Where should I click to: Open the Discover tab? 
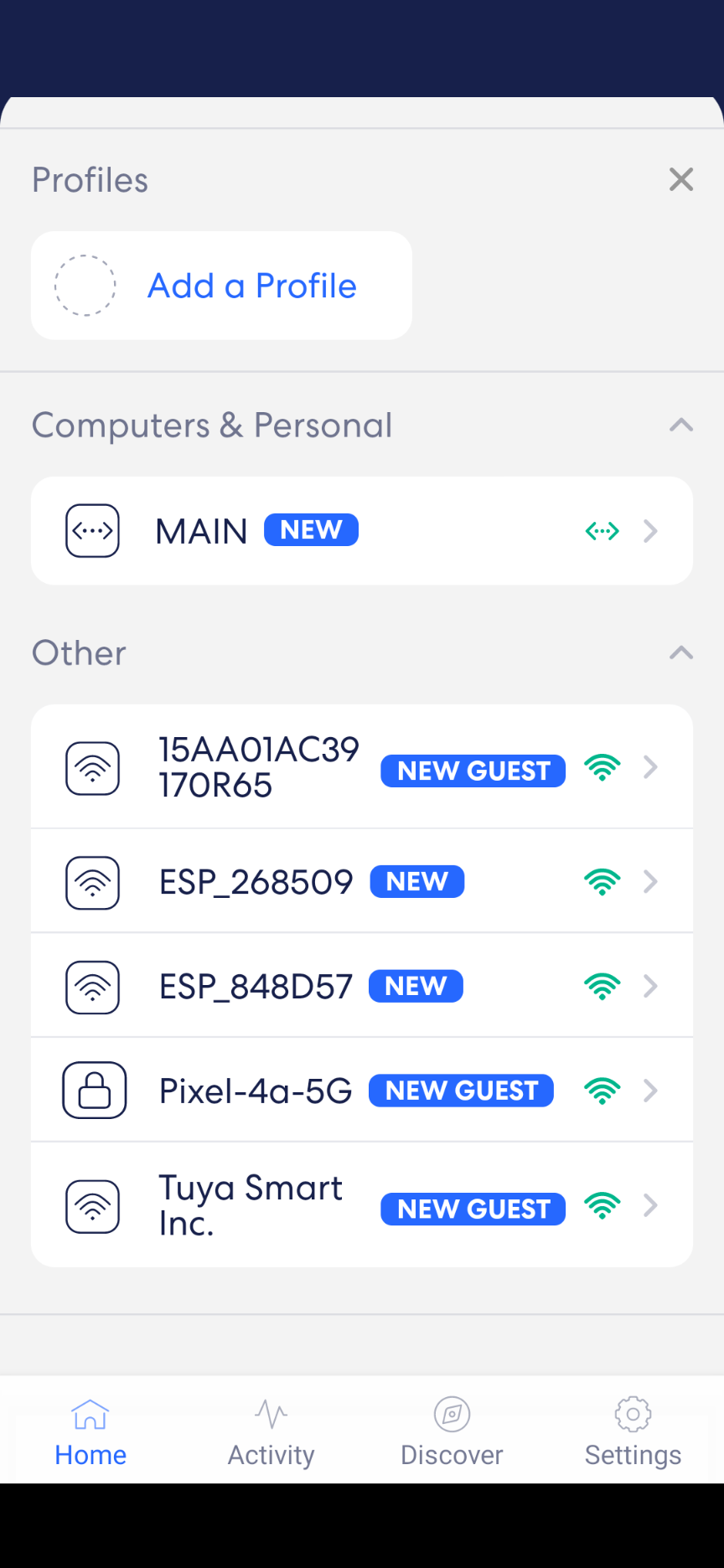[452, 1432]
